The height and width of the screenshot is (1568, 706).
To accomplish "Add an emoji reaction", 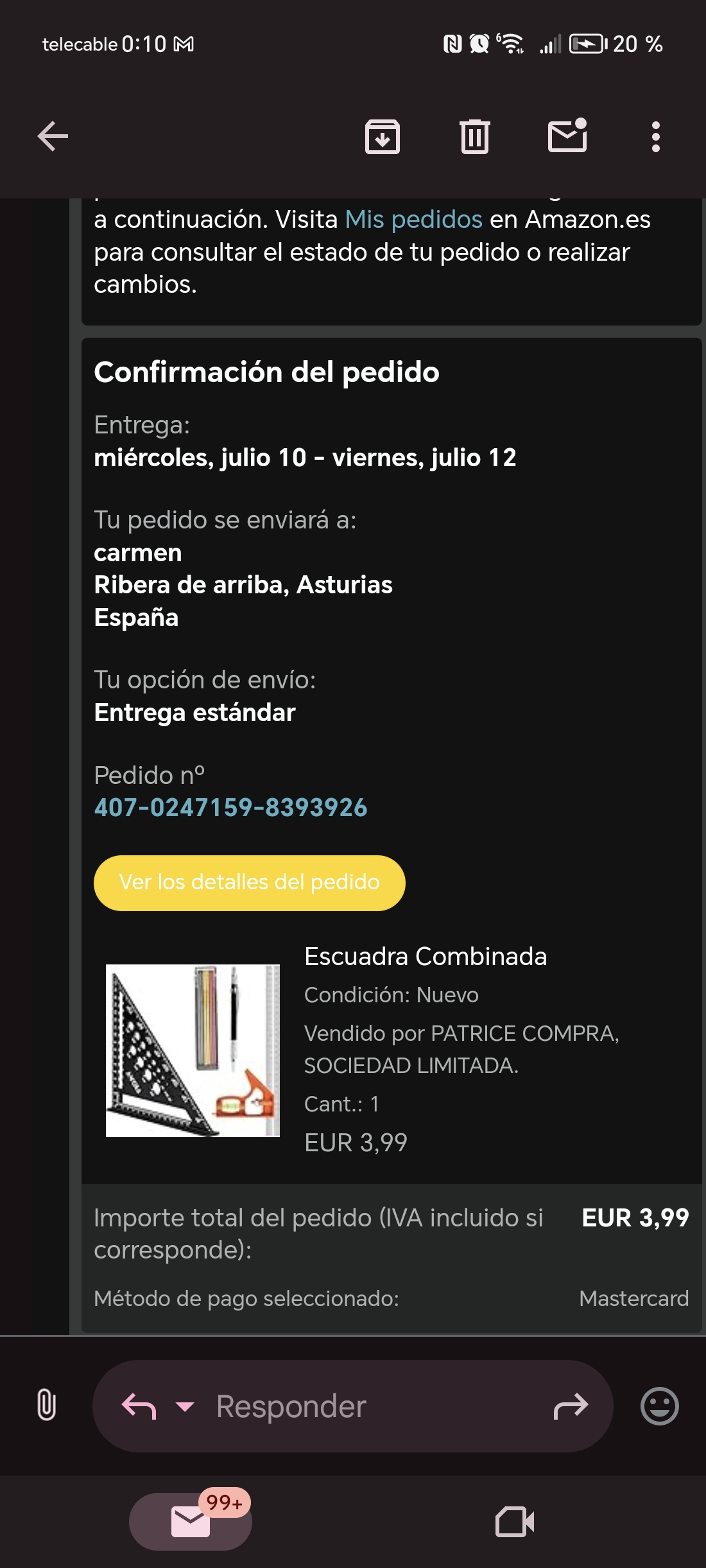I will point(659,1406).
